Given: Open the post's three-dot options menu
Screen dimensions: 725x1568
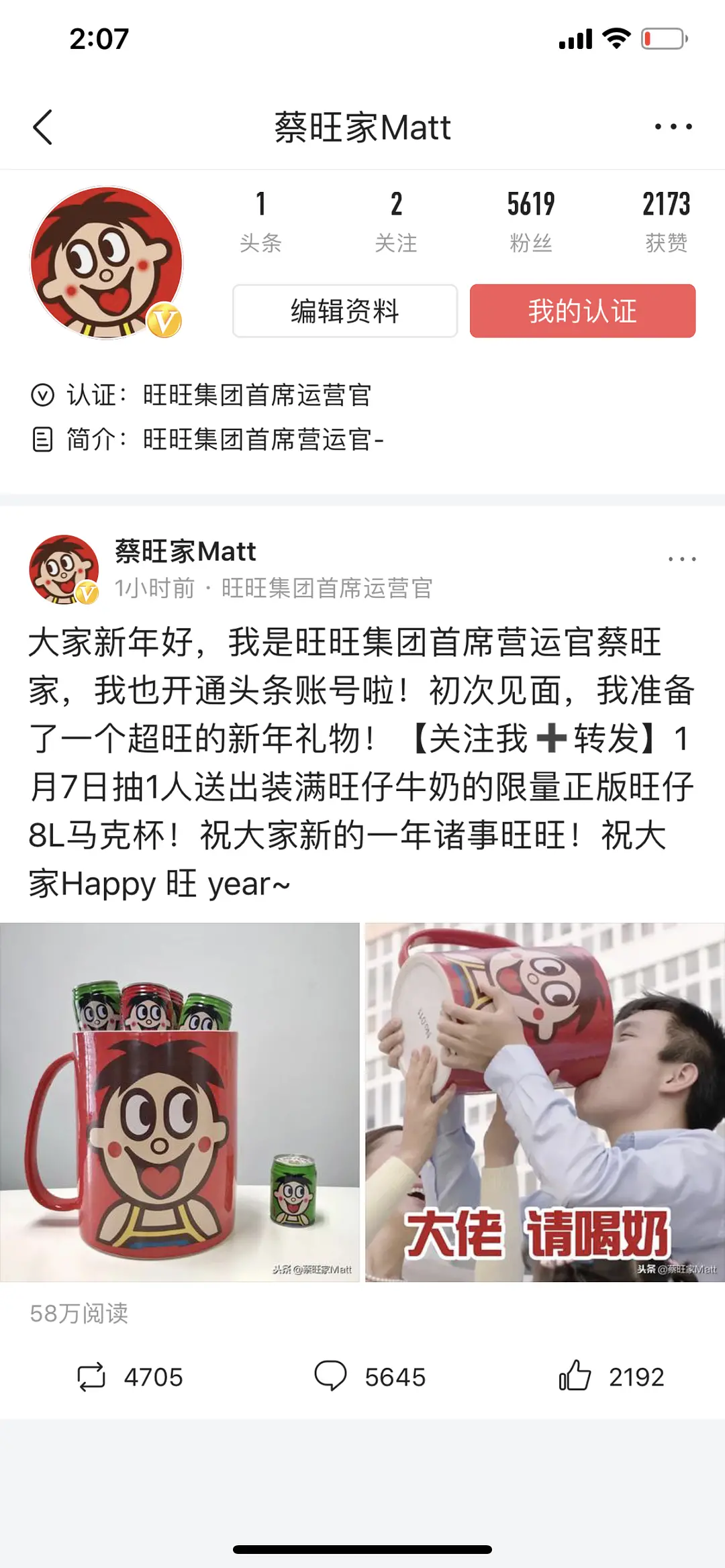Looking at the screenshot, I should (682, 558).
